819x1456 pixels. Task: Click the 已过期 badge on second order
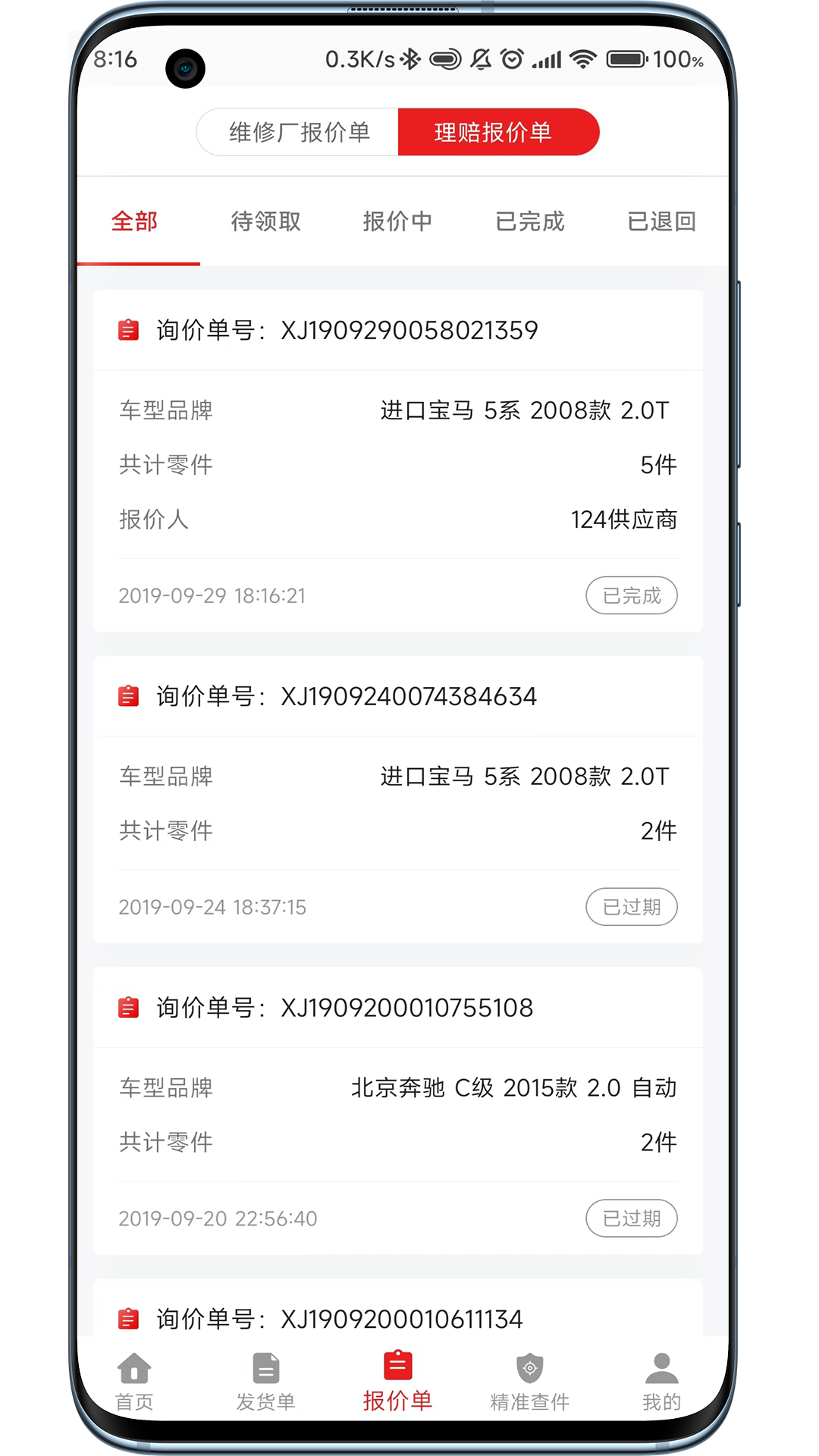click(x=632, y=907)
